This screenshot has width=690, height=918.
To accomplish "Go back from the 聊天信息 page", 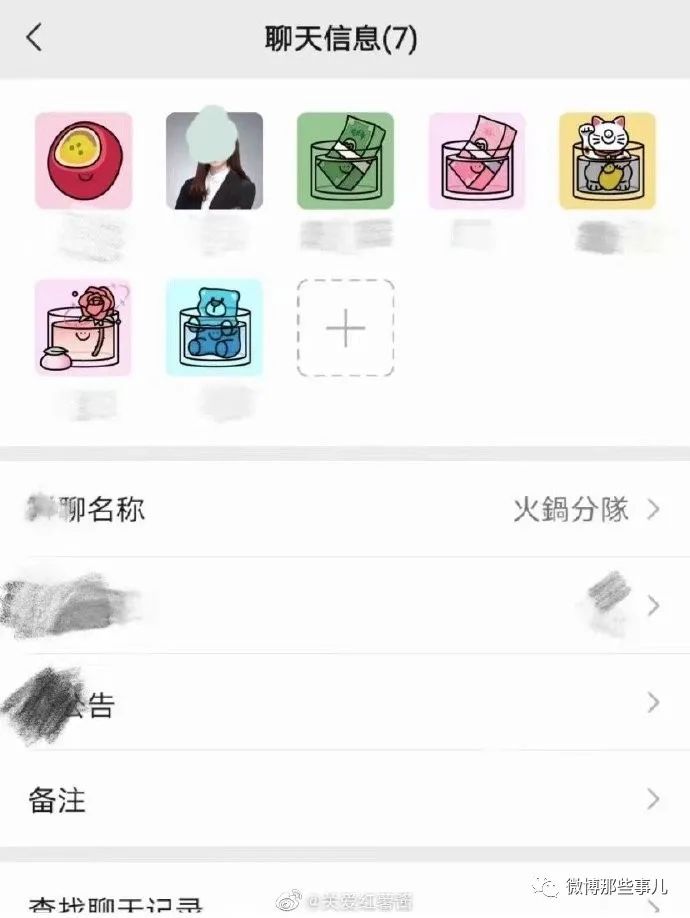I will click(35, 39).
